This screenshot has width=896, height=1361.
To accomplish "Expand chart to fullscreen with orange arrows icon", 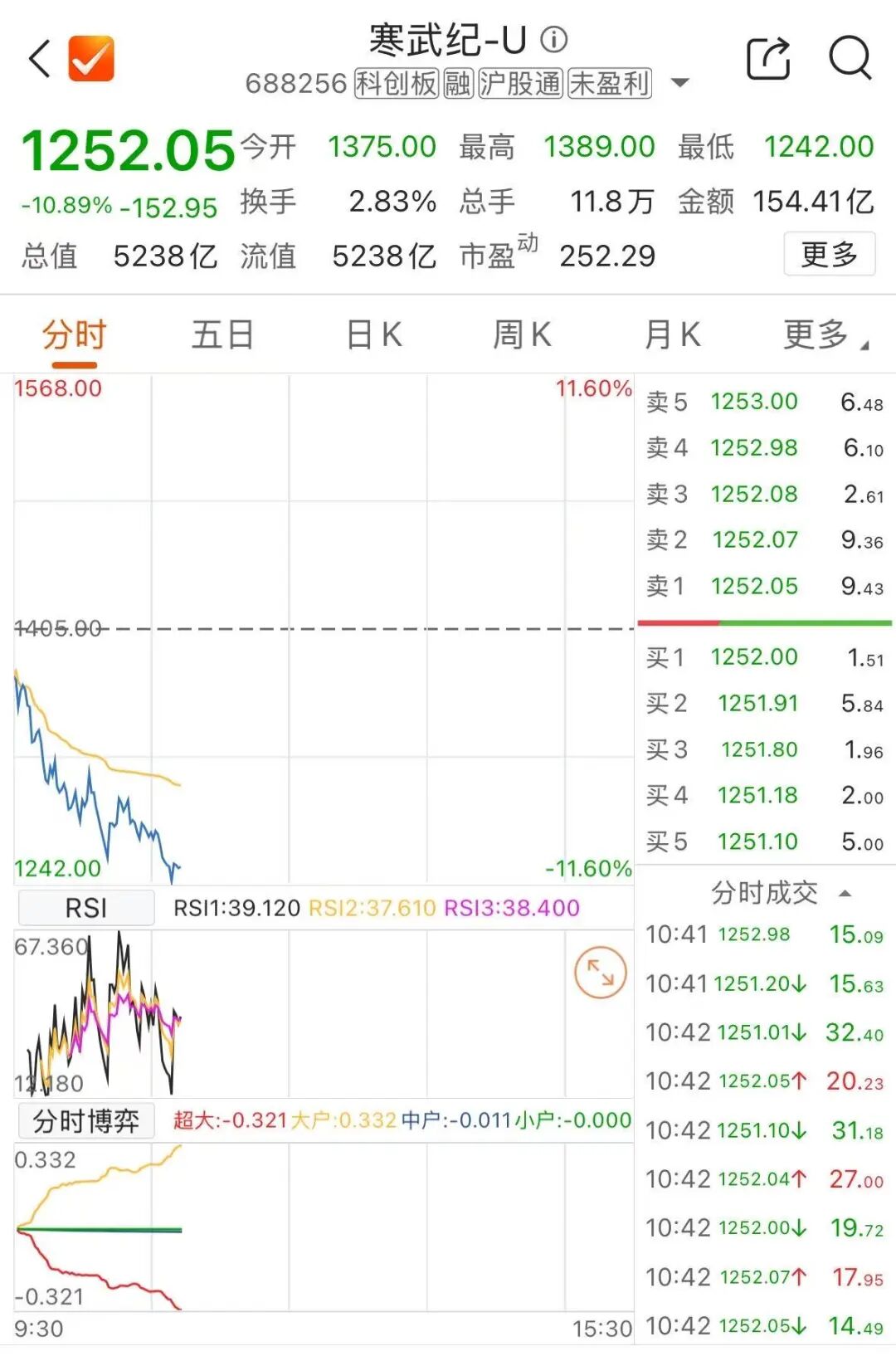I will [600, 973].
